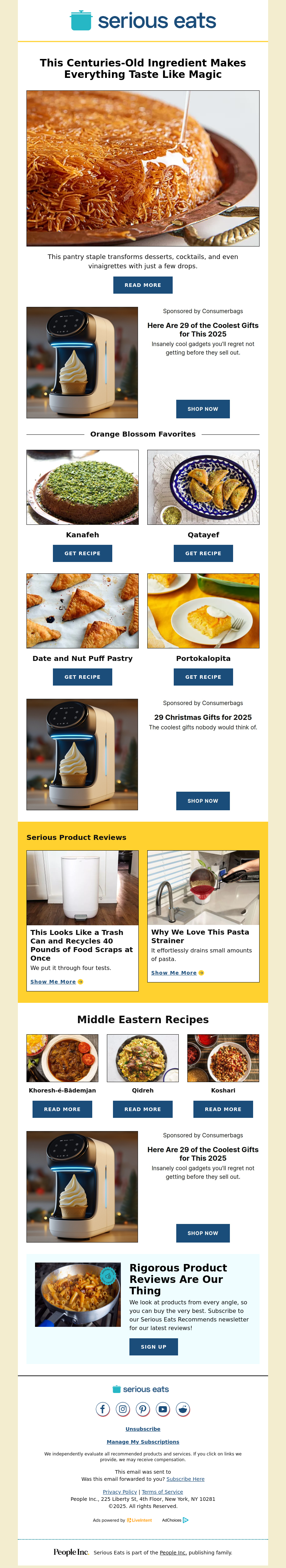This screenshot has width=286, height=1568.
Task: Get the Qatayef recipe
Action: (x=203, y=553)
